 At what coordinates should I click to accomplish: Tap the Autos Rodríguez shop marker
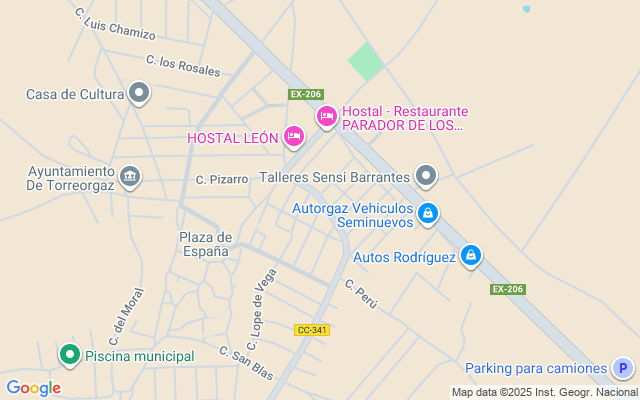471,256
